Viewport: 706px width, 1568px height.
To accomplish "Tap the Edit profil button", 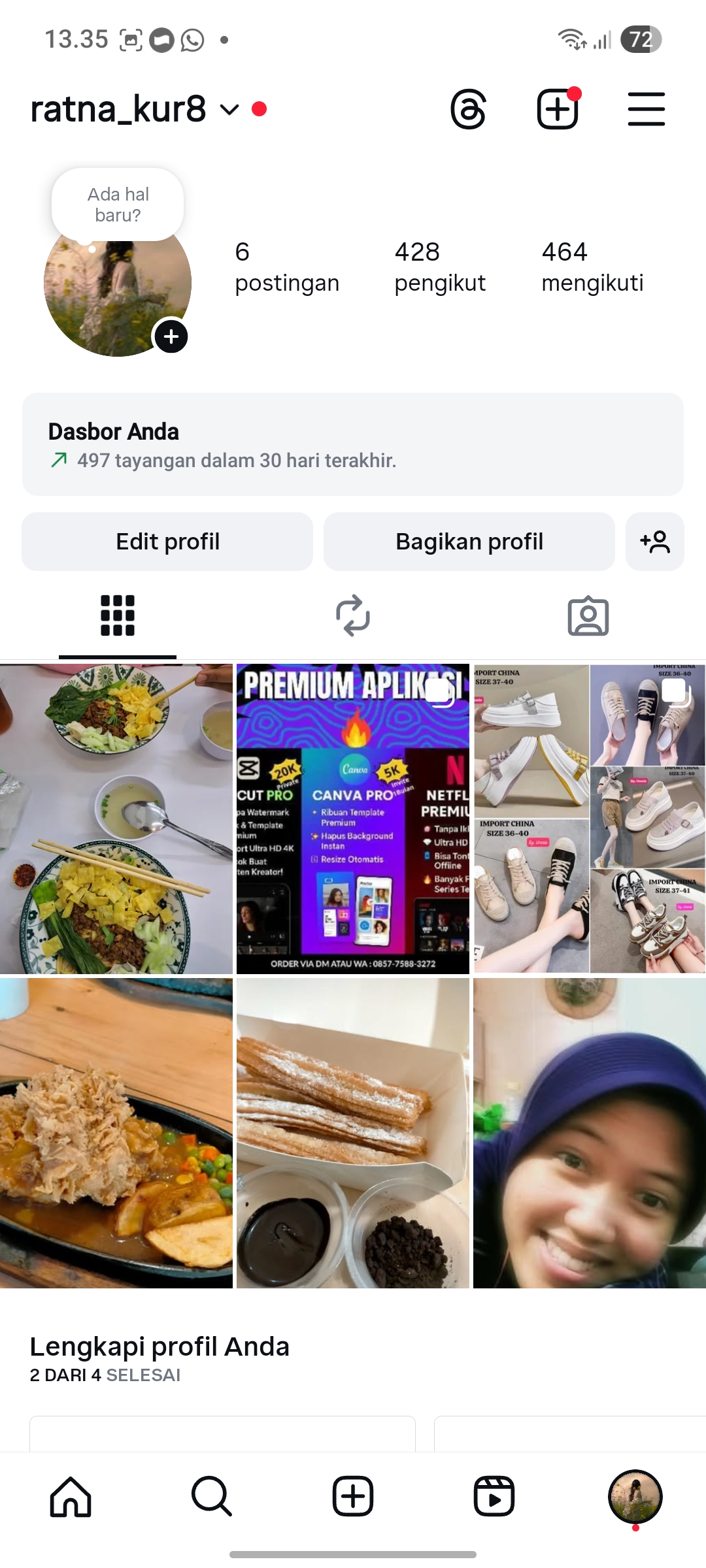I will pyautogui.click(x=167, y=542).
